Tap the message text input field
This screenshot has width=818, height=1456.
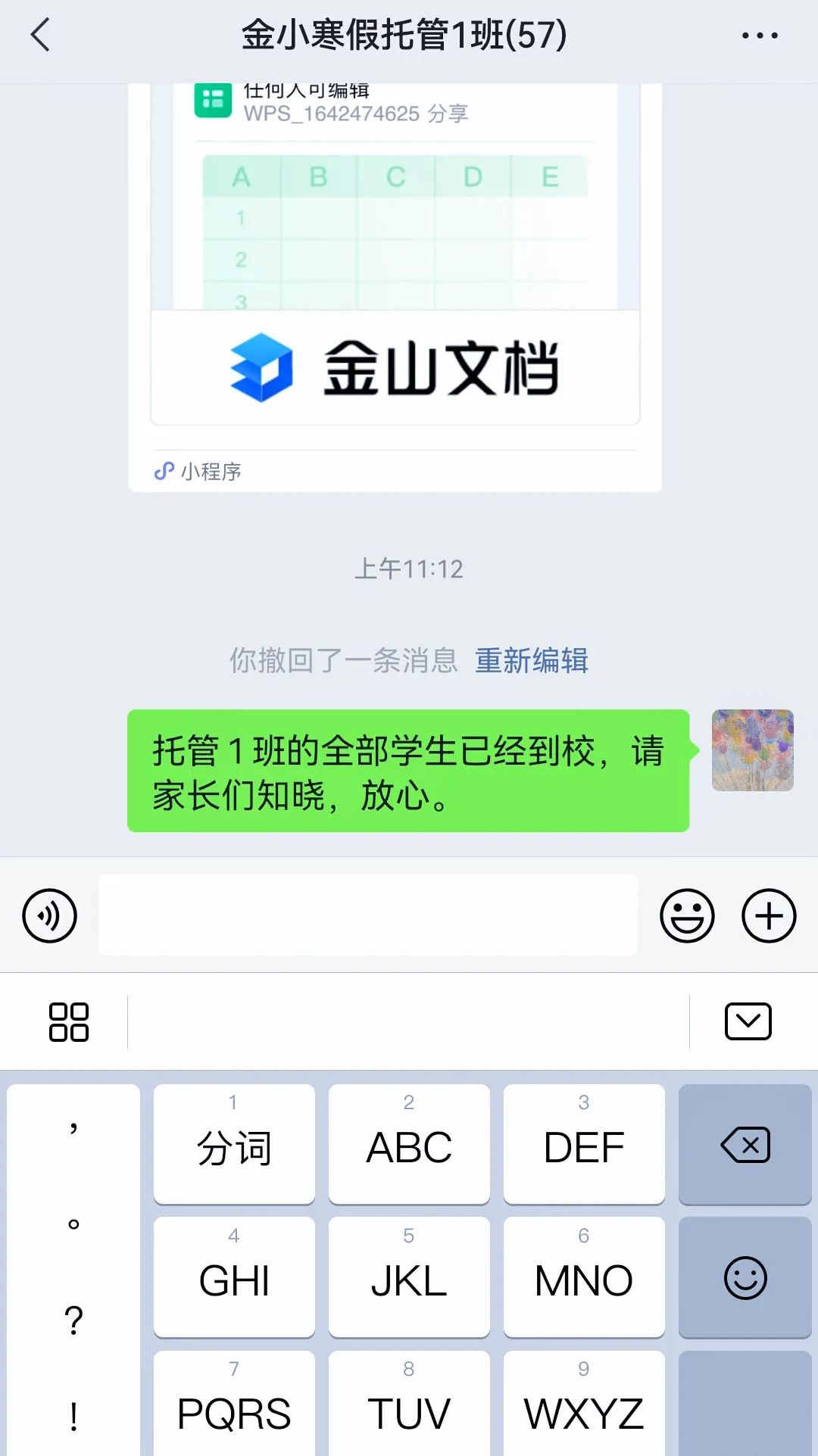point(368,915)
